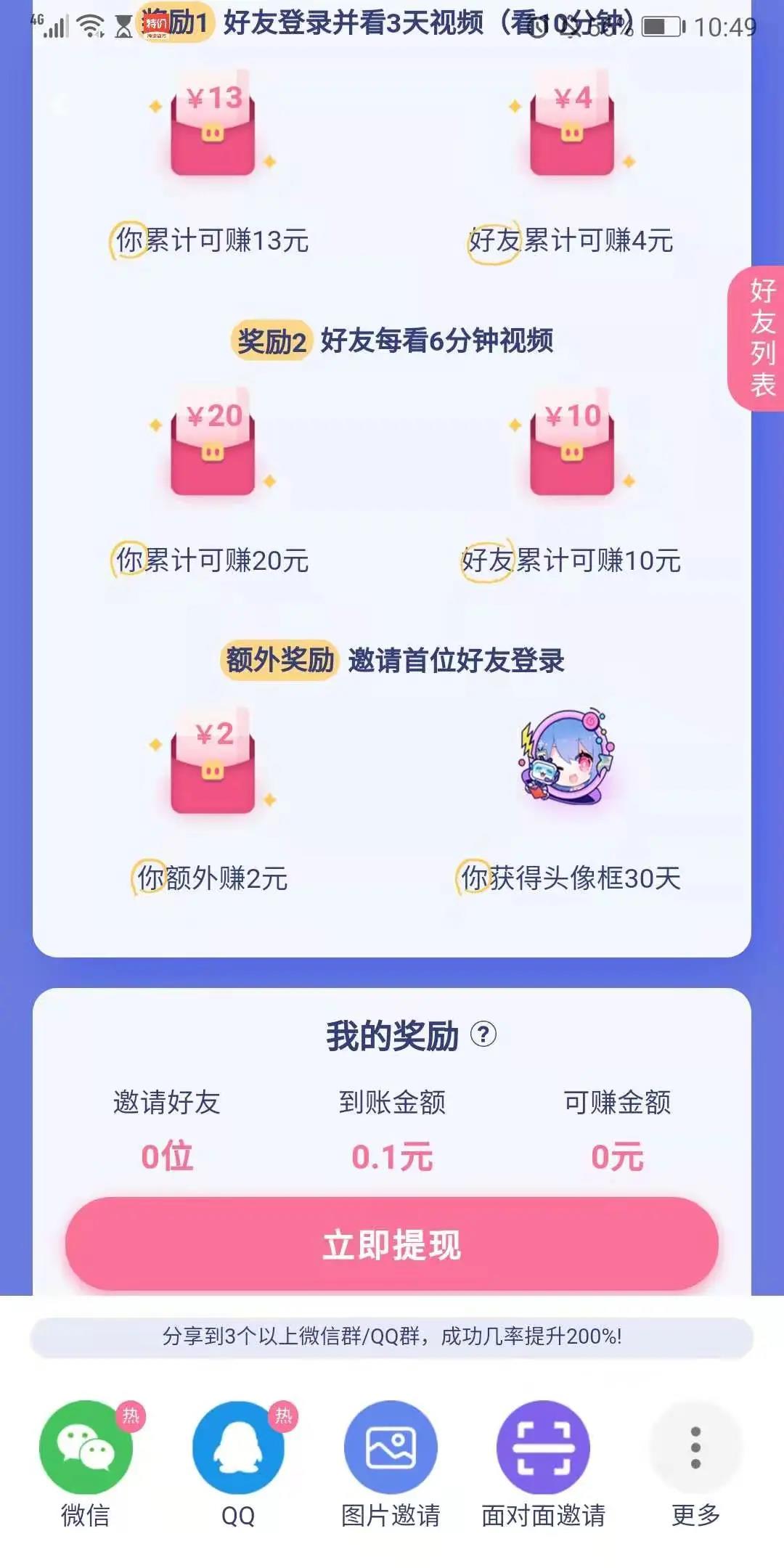This screenshot has width=784, height=1568.
Task: Select 面对面邀请 face-to-face invite
Action: tap(543, 1448)
